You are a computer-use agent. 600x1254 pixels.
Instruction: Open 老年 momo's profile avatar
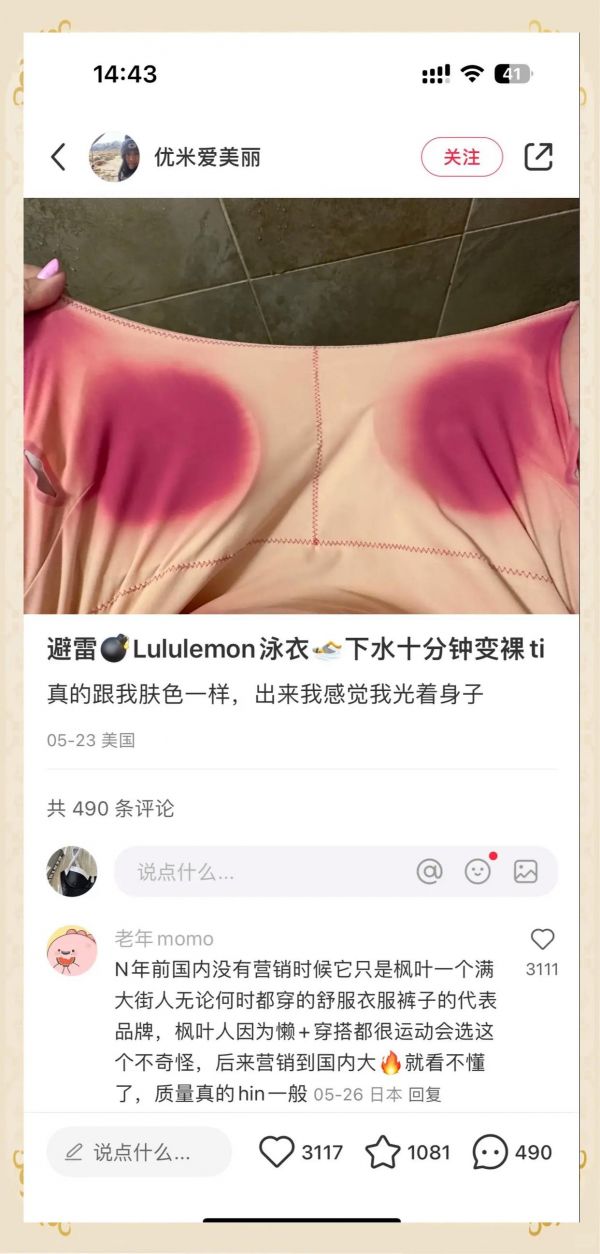click(72, 950)
